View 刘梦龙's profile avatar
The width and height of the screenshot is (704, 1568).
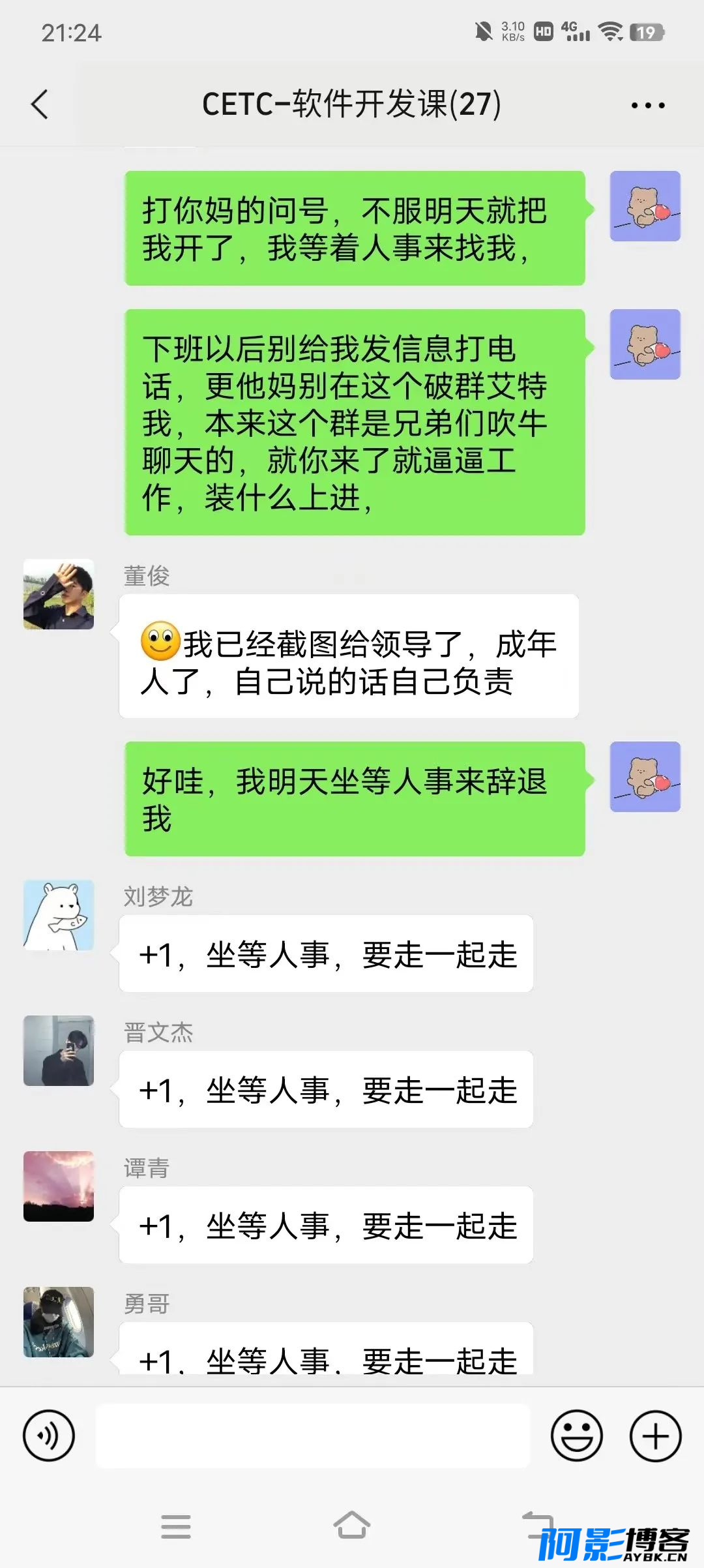point(59,915)
